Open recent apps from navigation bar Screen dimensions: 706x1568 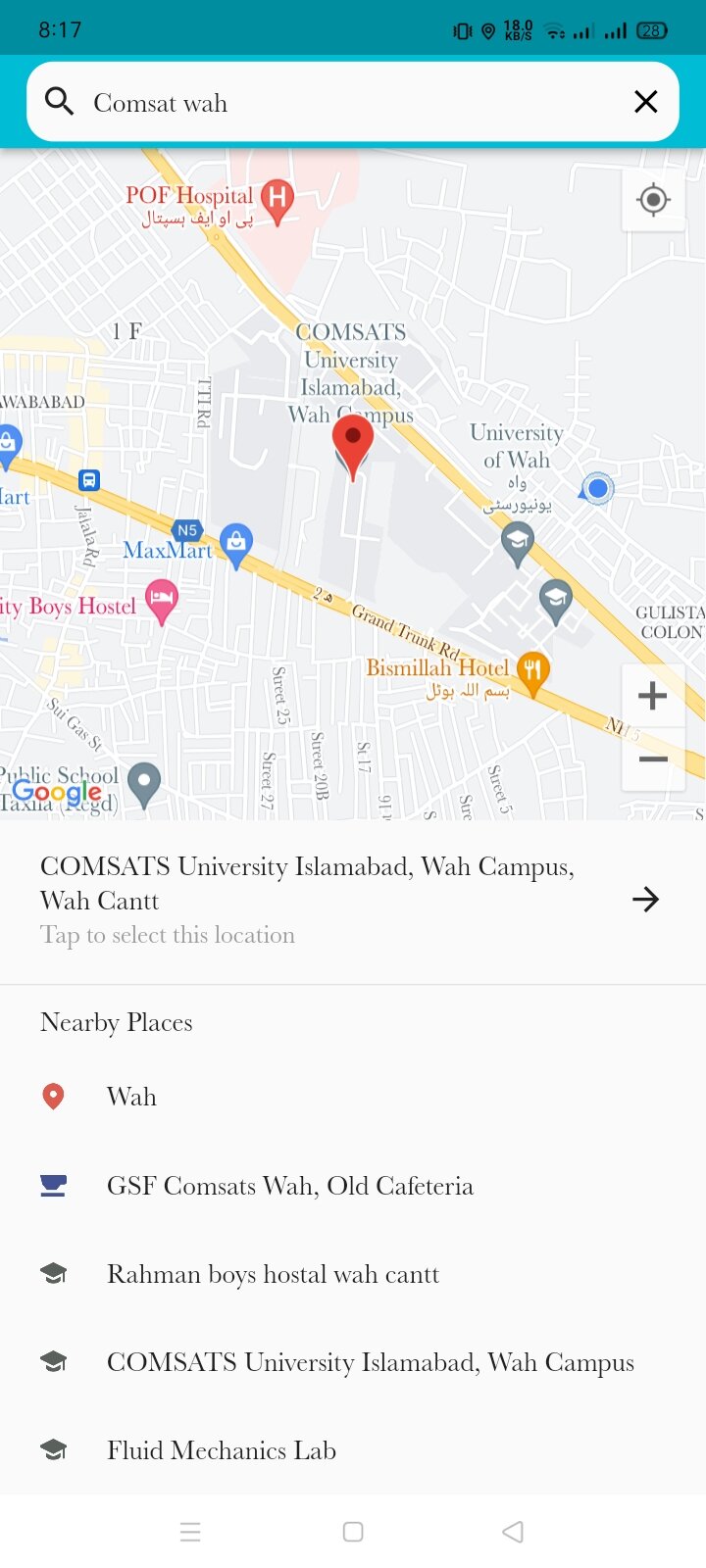190,1532
